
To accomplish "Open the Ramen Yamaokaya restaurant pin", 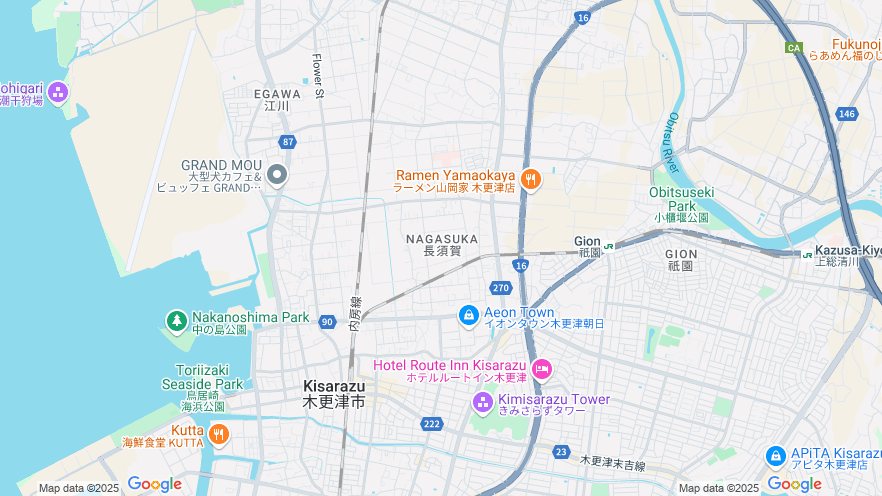I will tap(530, 180).
